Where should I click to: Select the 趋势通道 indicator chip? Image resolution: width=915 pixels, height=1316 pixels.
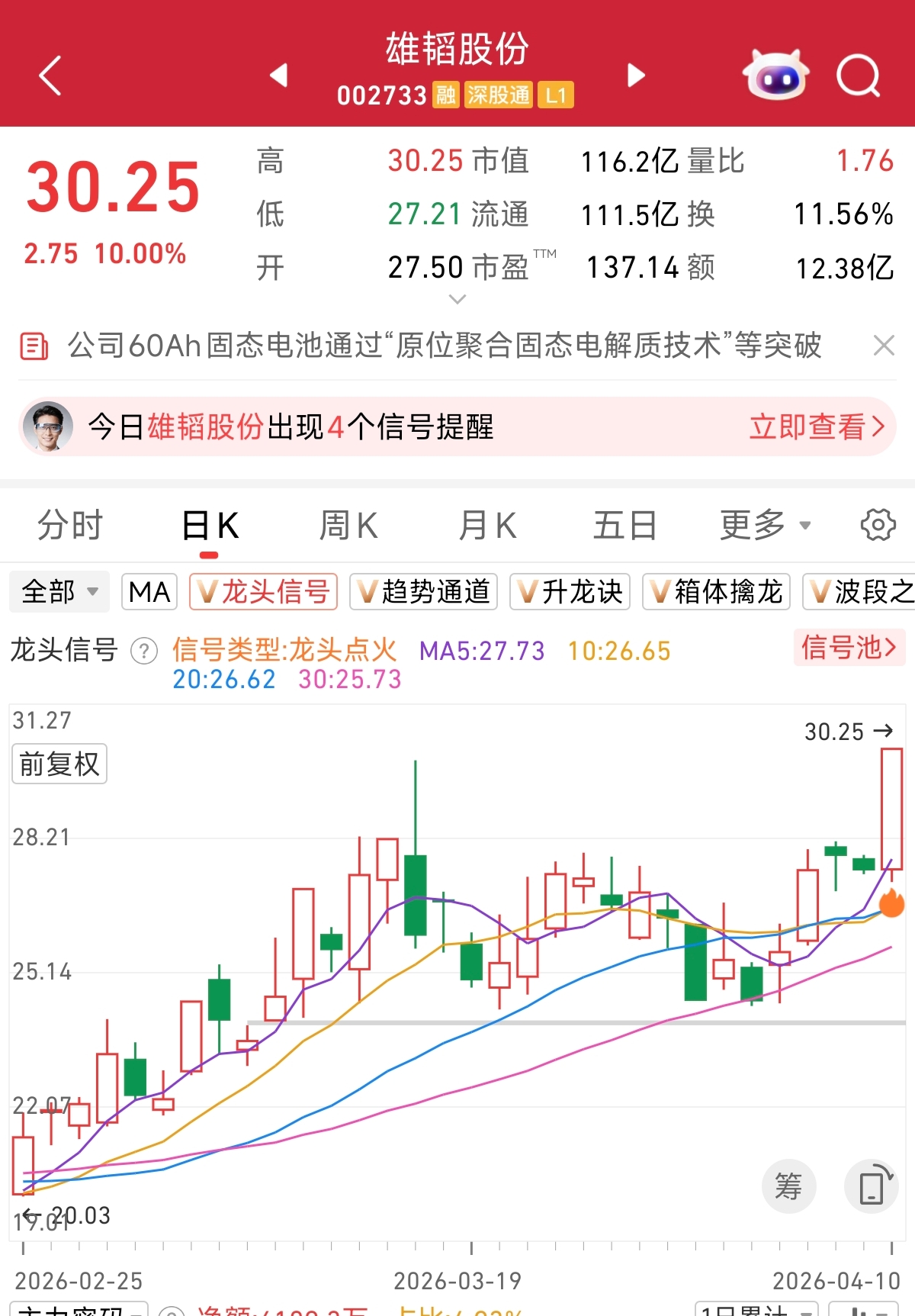[x=423, y=592]
